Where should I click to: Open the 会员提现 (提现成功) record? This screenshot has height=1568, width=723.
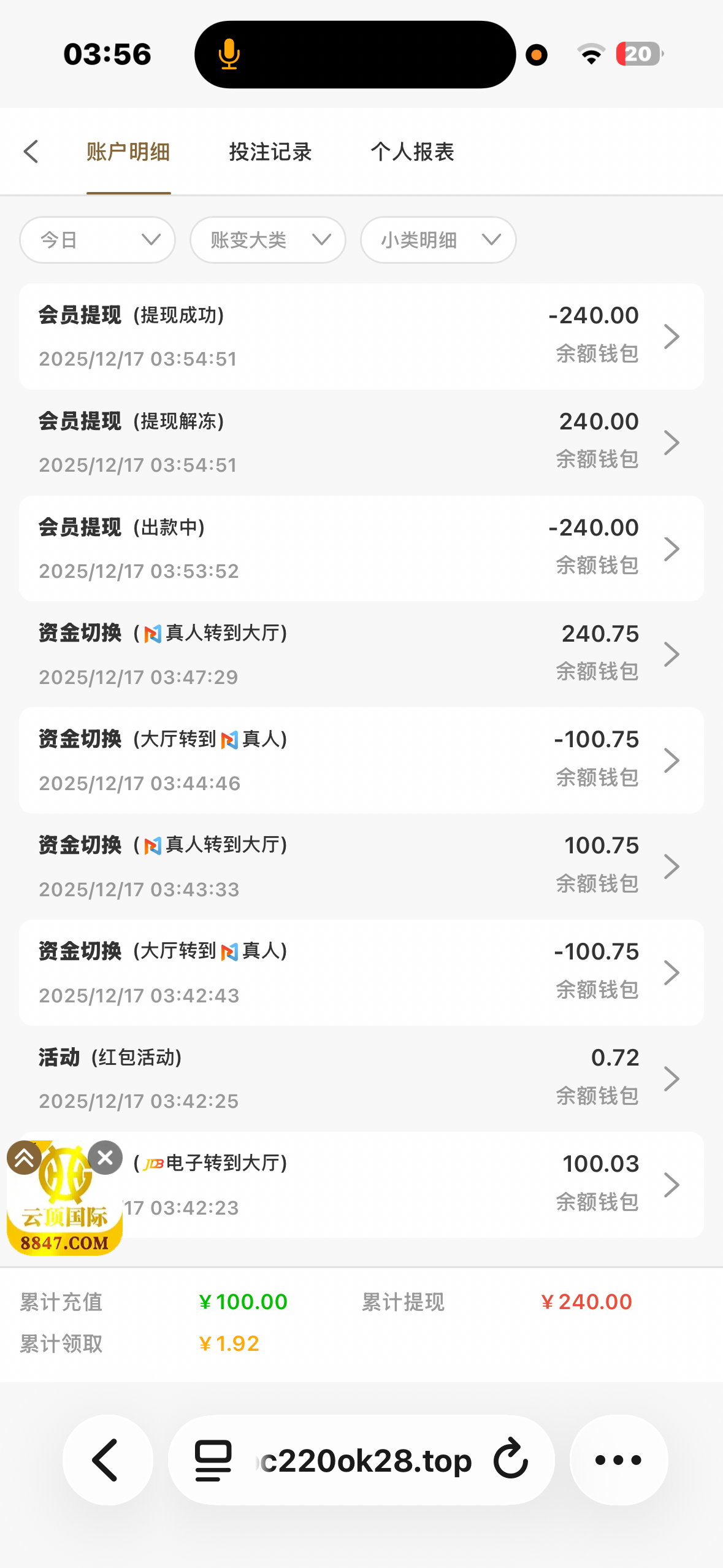(x=361, y=336)
